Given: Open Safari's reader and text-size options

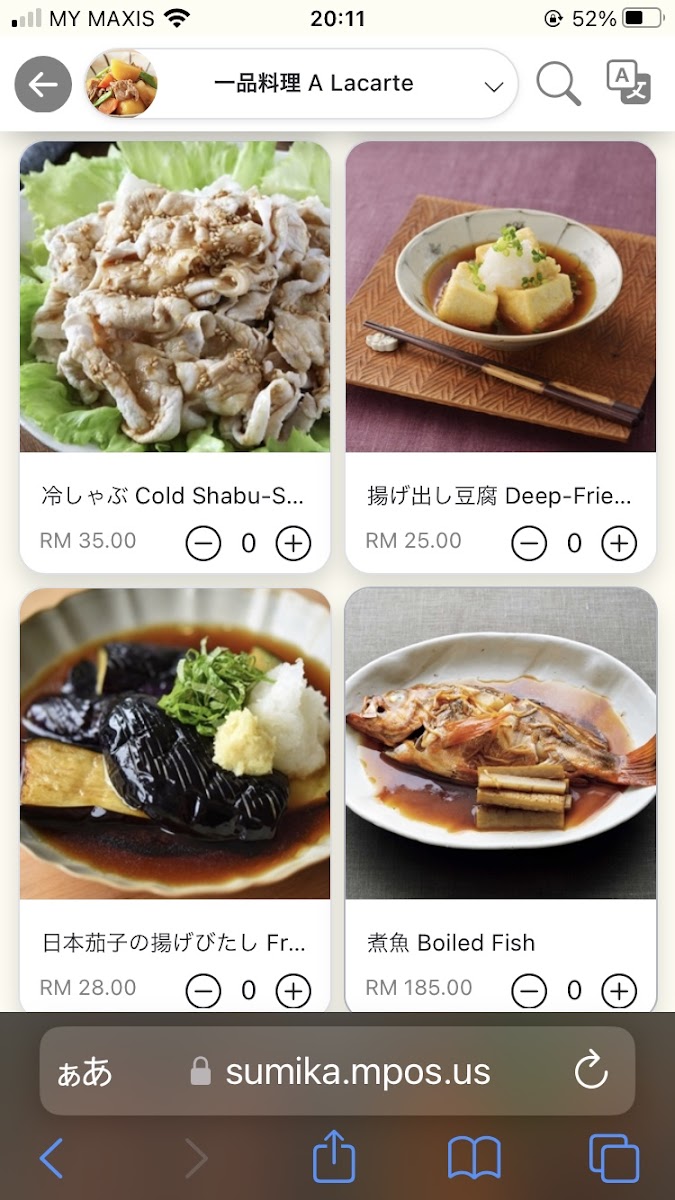Looking at the screenshot, I should (85, 1072).
